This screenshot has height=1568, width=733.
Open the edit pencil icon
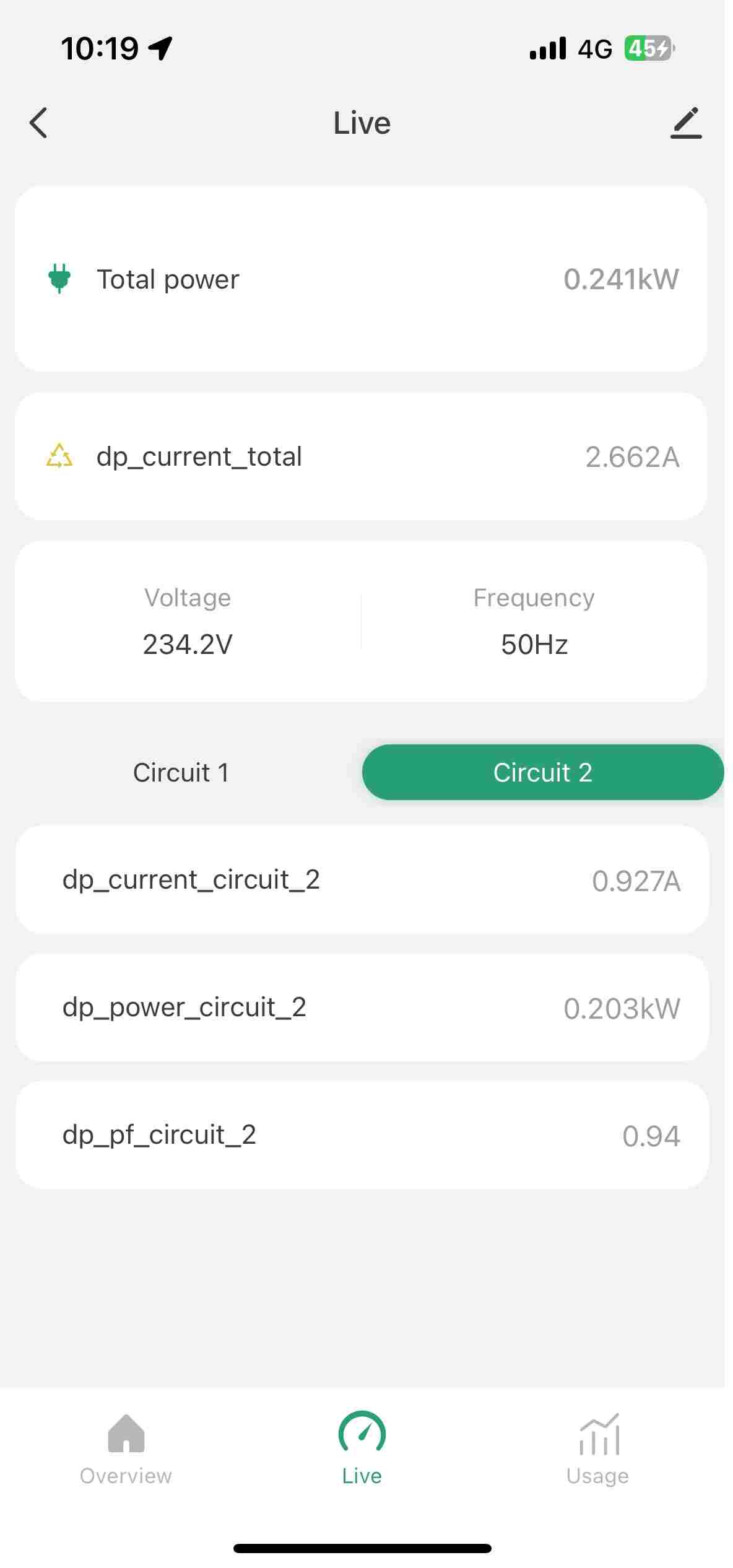(x=686, y=123)
